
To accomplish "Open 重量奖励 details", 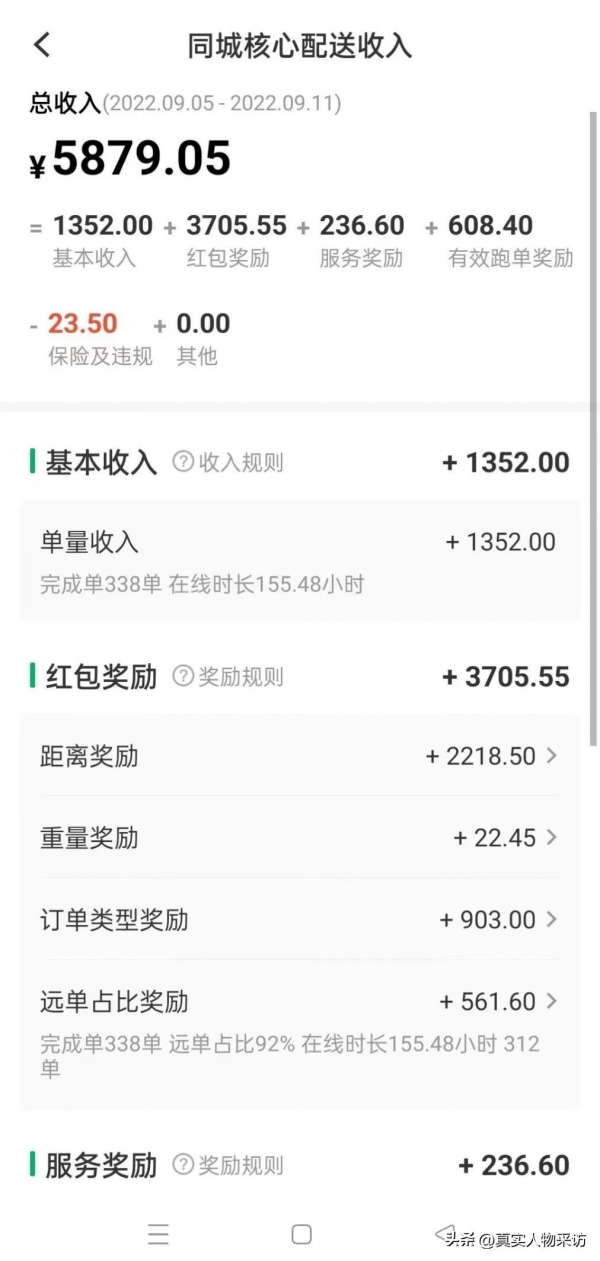I will click(x=299, y=838).
